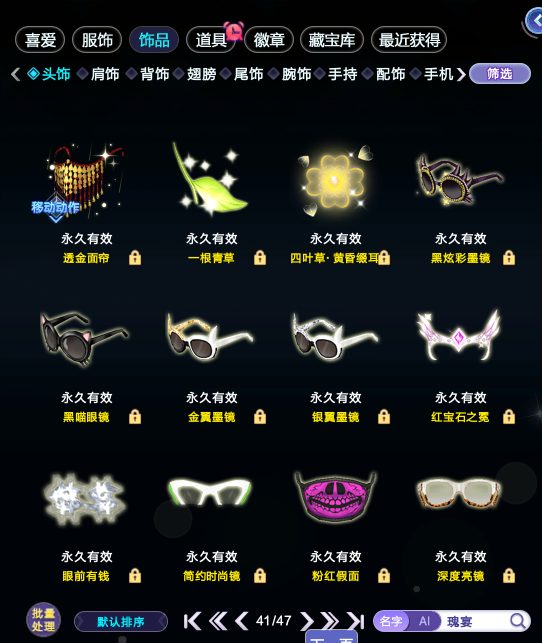The width and height of the screenshot is (542, 643).
Task: Toggle the lock on 一根青草
Action: tap(260, 258)
